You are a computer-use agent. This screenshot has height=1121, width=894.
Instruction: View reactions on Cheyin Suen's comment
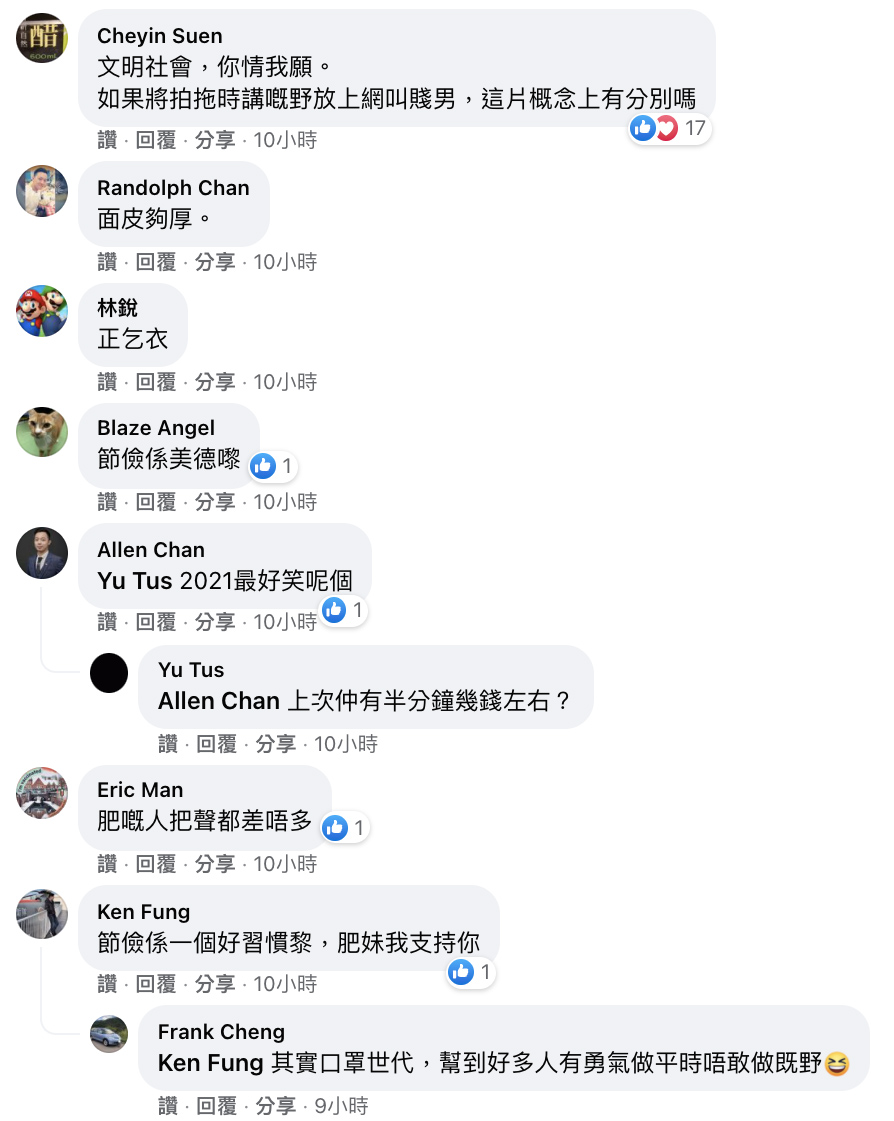click(x=670, y=128)
